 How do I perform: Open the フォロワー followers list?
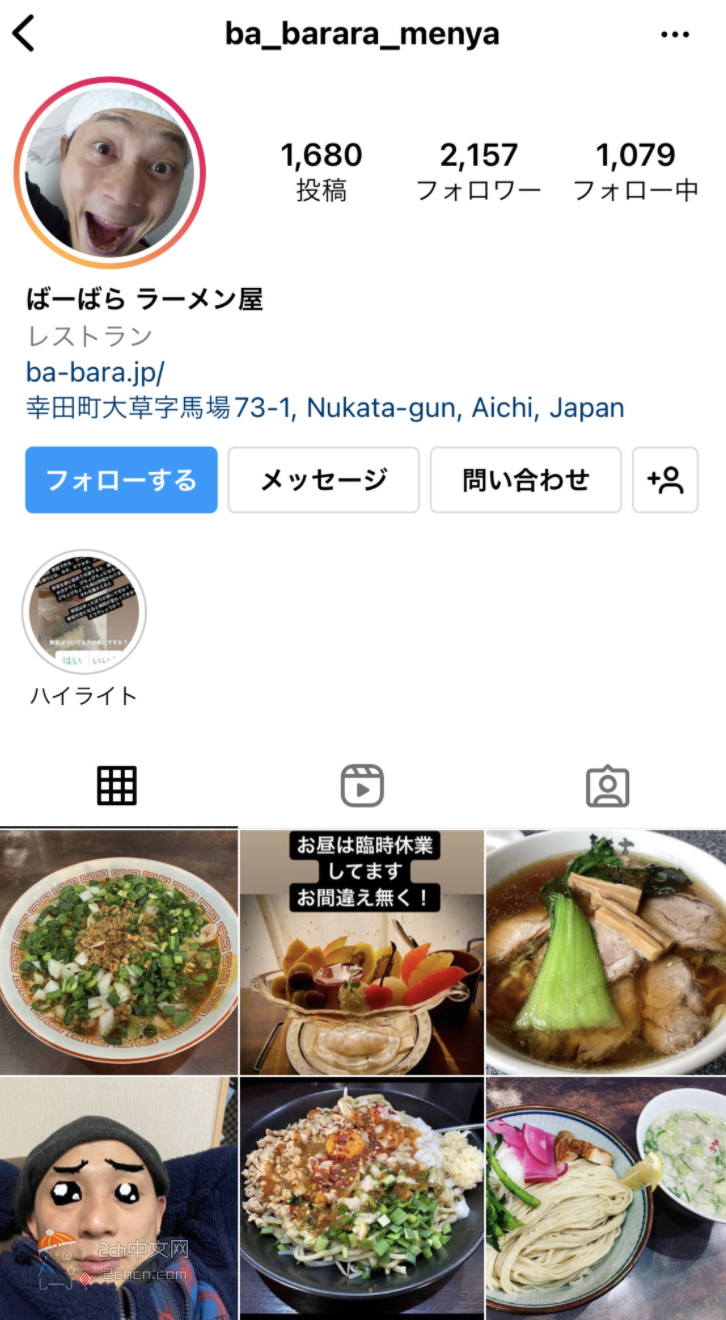coord(478,171)
